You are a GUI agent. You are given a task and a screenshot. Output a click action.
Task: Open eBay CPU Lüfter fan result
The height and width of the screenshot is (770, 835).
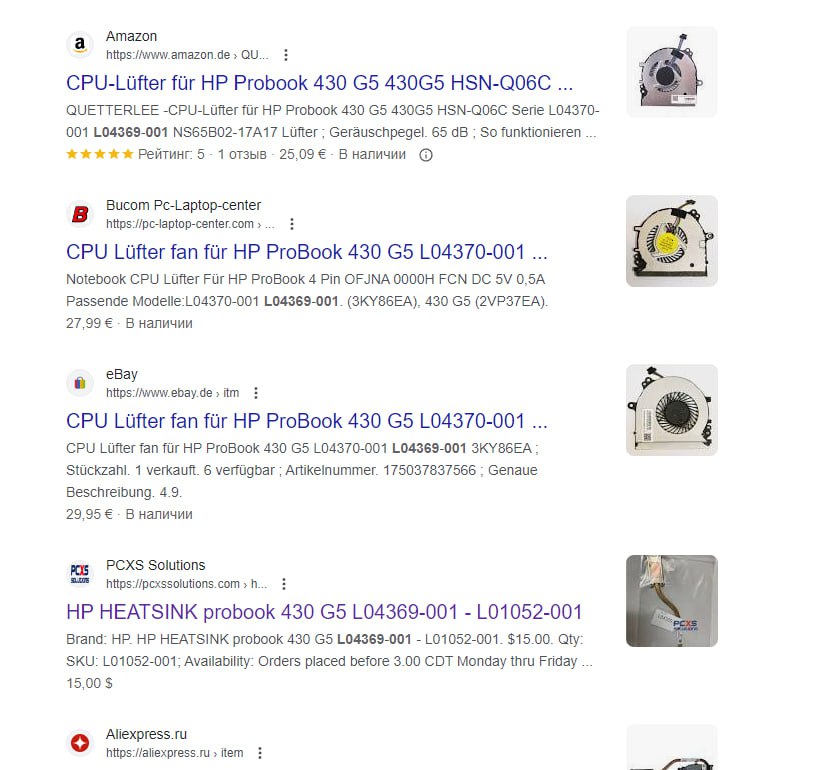[x=306, y=420]
